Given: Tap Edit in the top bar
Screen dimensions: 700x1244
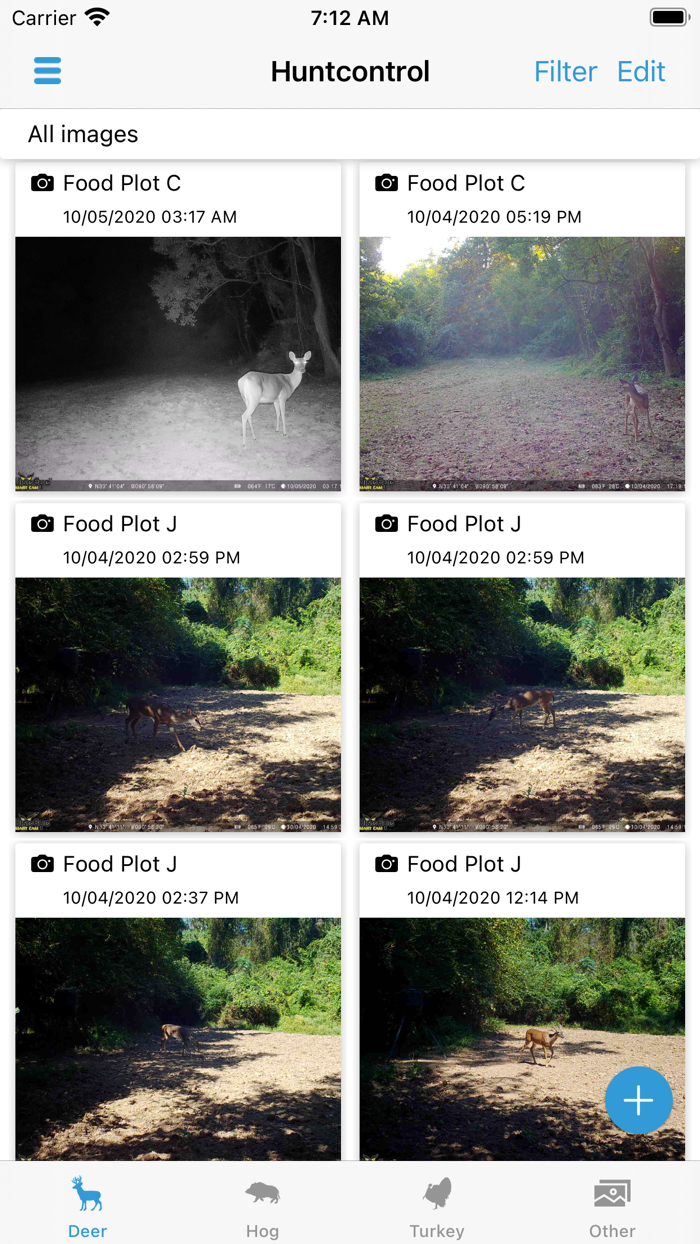Looking at the screenshot, I should coord(641,72).
